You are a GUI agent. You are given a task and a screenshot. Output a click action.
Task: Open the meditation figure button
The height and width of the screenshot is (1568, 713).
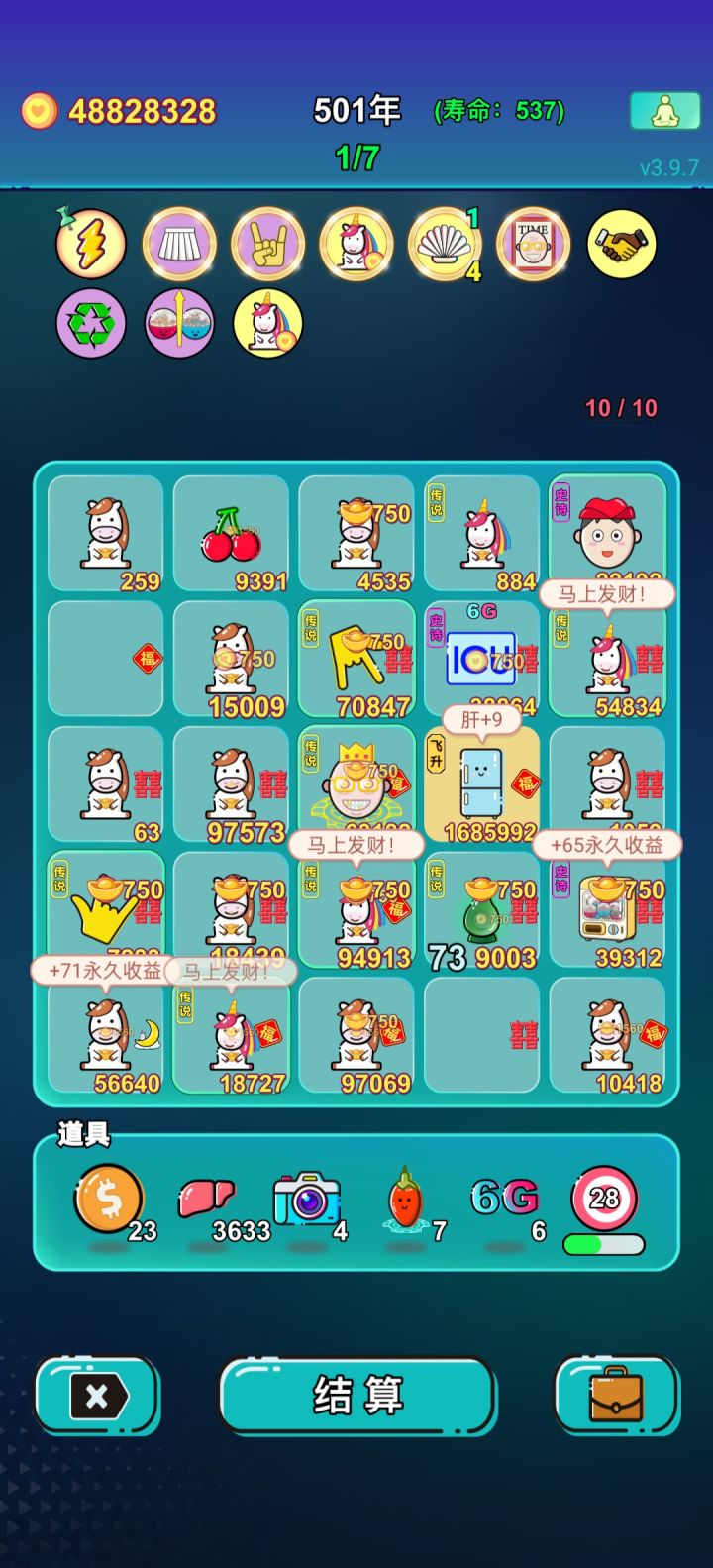click(664, 111)
